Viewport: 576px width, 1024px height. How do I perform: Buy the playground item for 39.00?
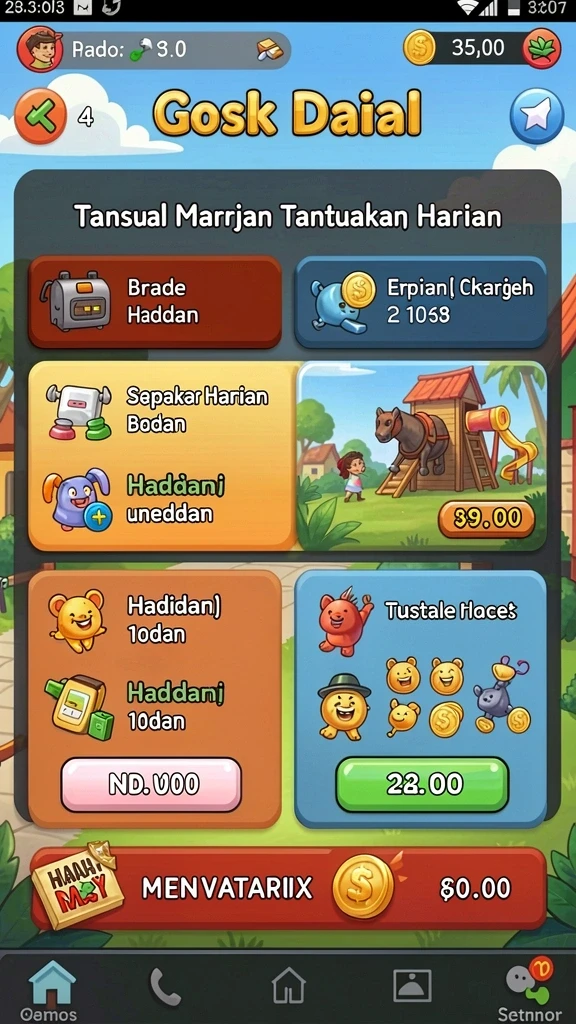click(487, 519)
